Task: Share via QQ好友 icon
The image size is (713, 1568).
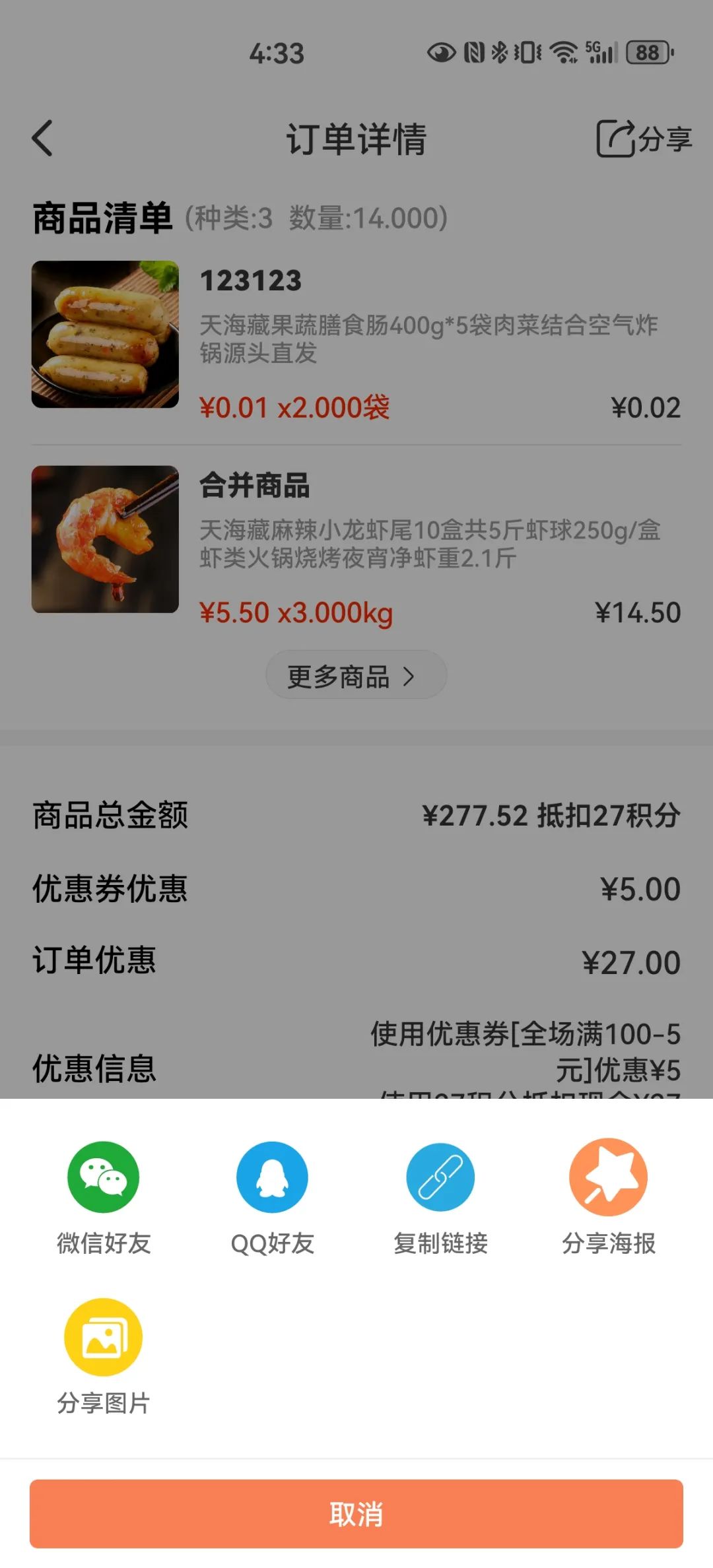Action: (x=272, y=1175)
